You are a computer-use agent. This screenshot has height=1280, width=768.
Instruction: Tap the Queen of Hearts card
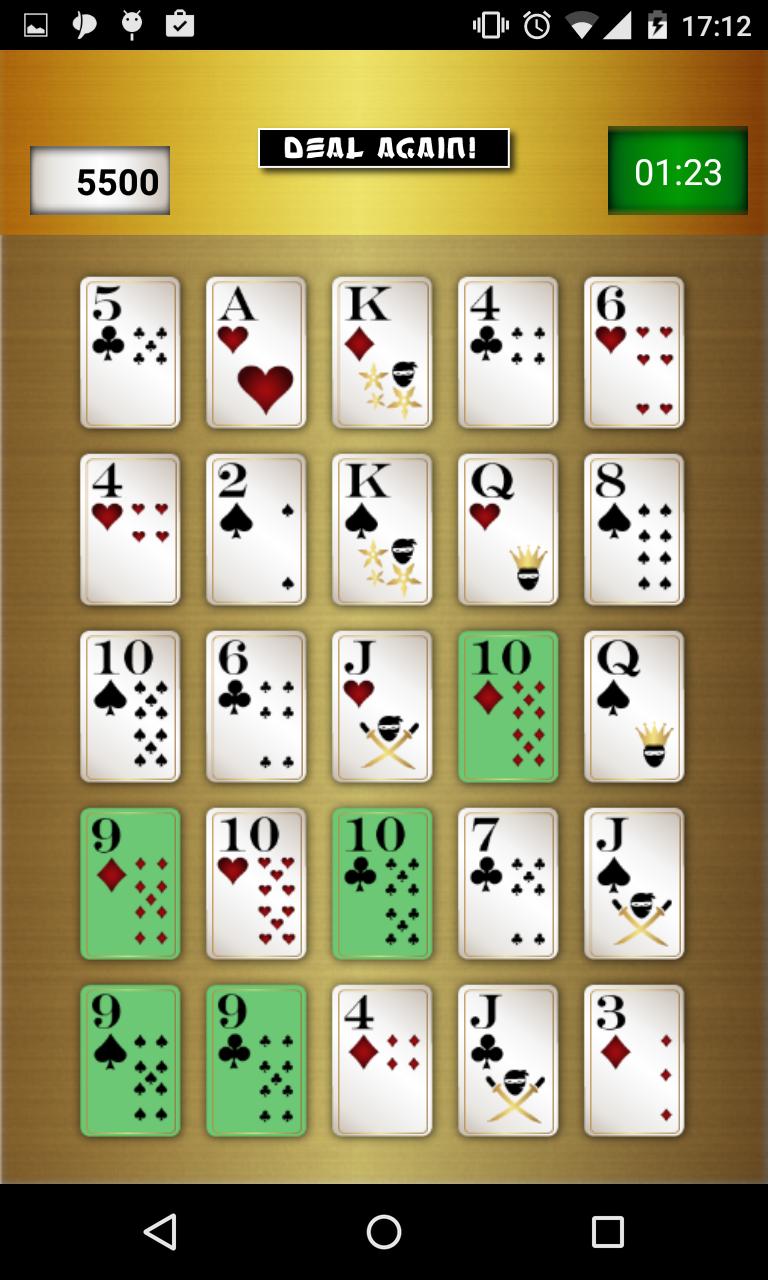coord(508,530)
